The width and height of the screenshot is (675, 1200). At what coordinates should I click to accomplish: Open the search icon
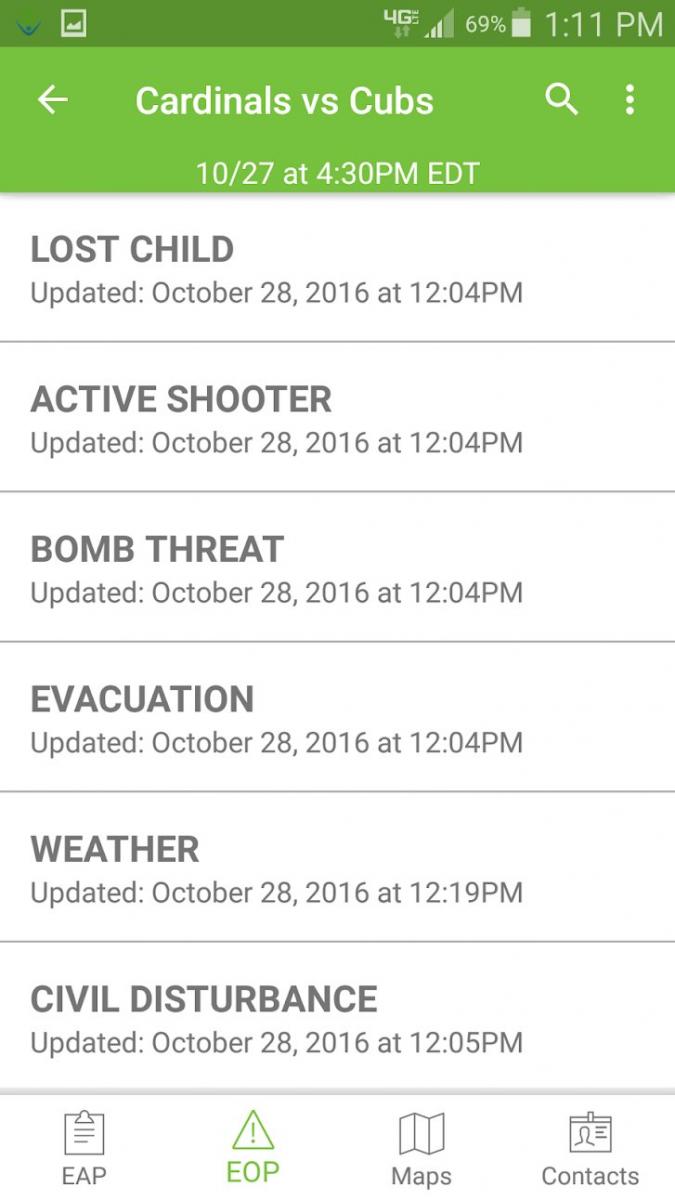[x=562, y=99]
